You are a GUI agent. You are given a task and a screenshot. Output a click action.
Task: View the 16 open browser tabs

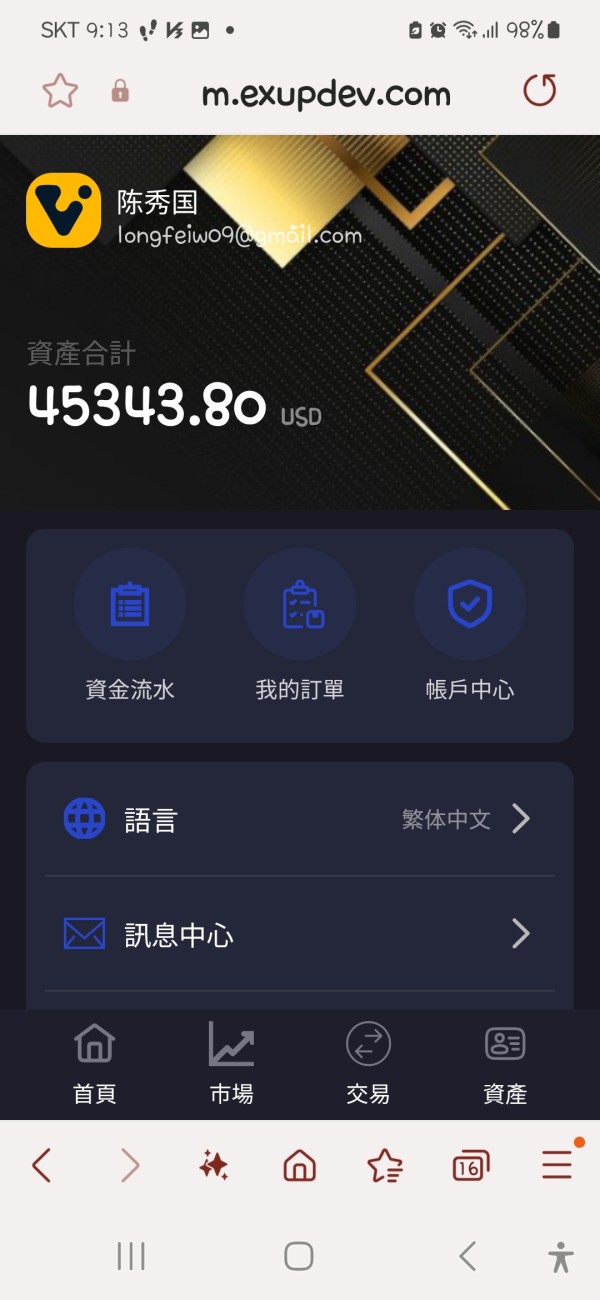(471, 1165)
